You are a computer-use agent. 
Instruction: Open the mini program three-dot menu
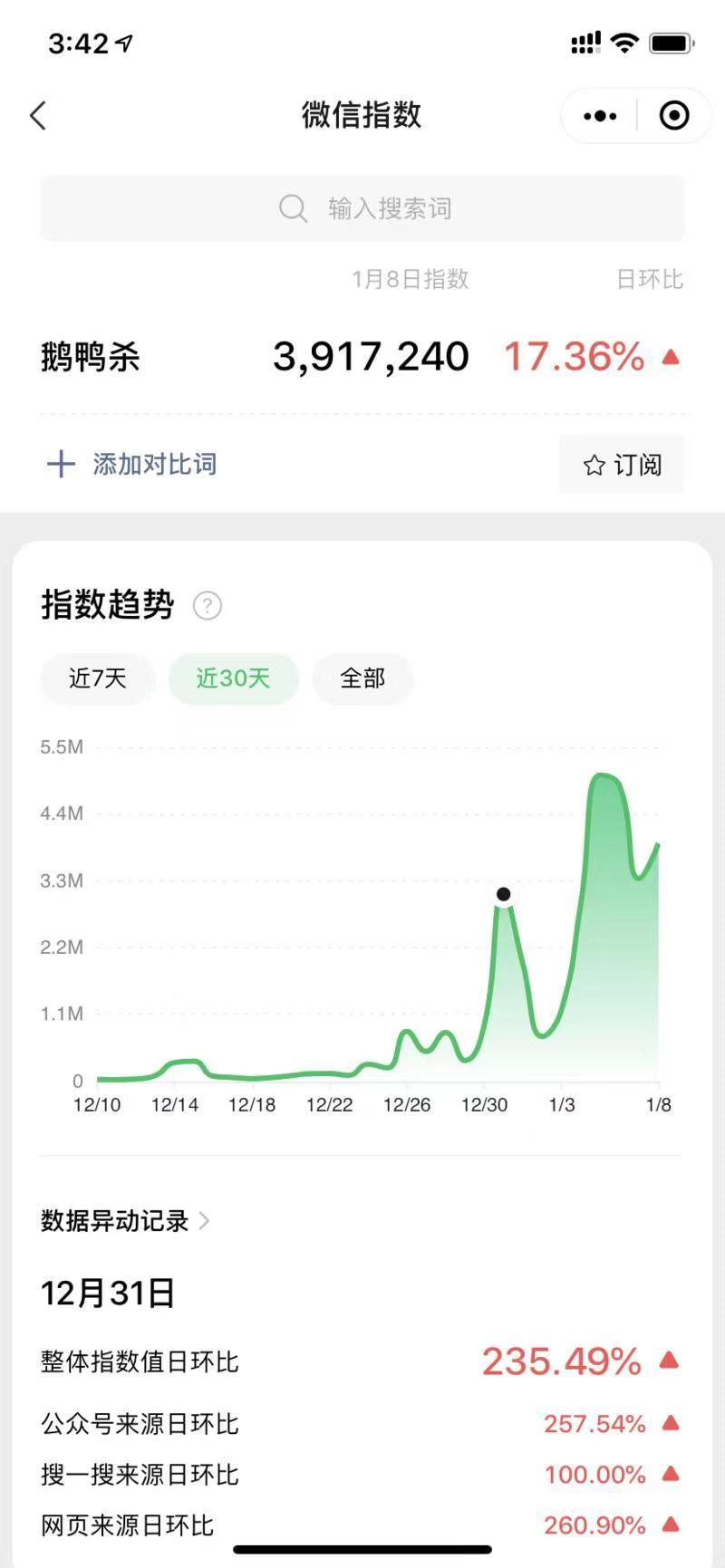point(600,116)
